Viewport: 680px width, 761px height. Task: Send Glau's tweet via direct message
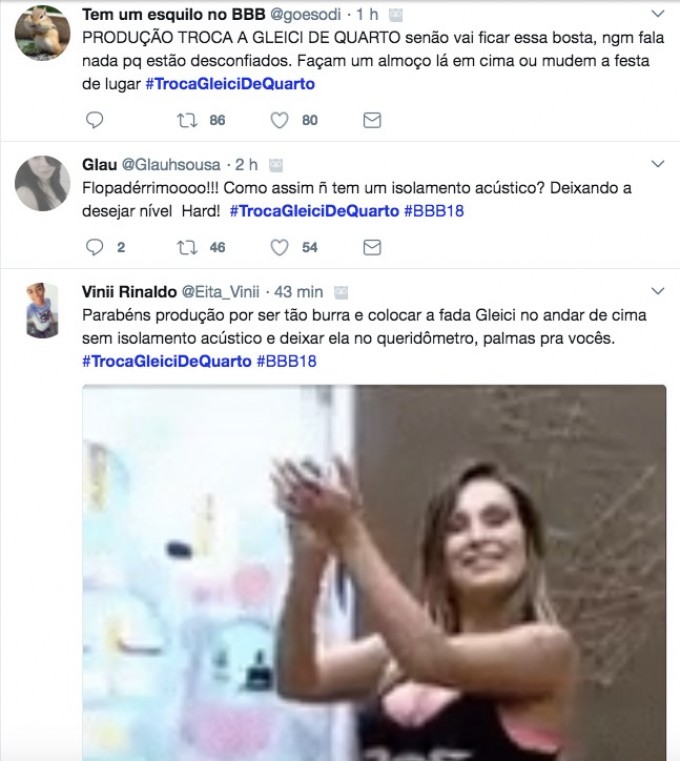pos(372,246)
